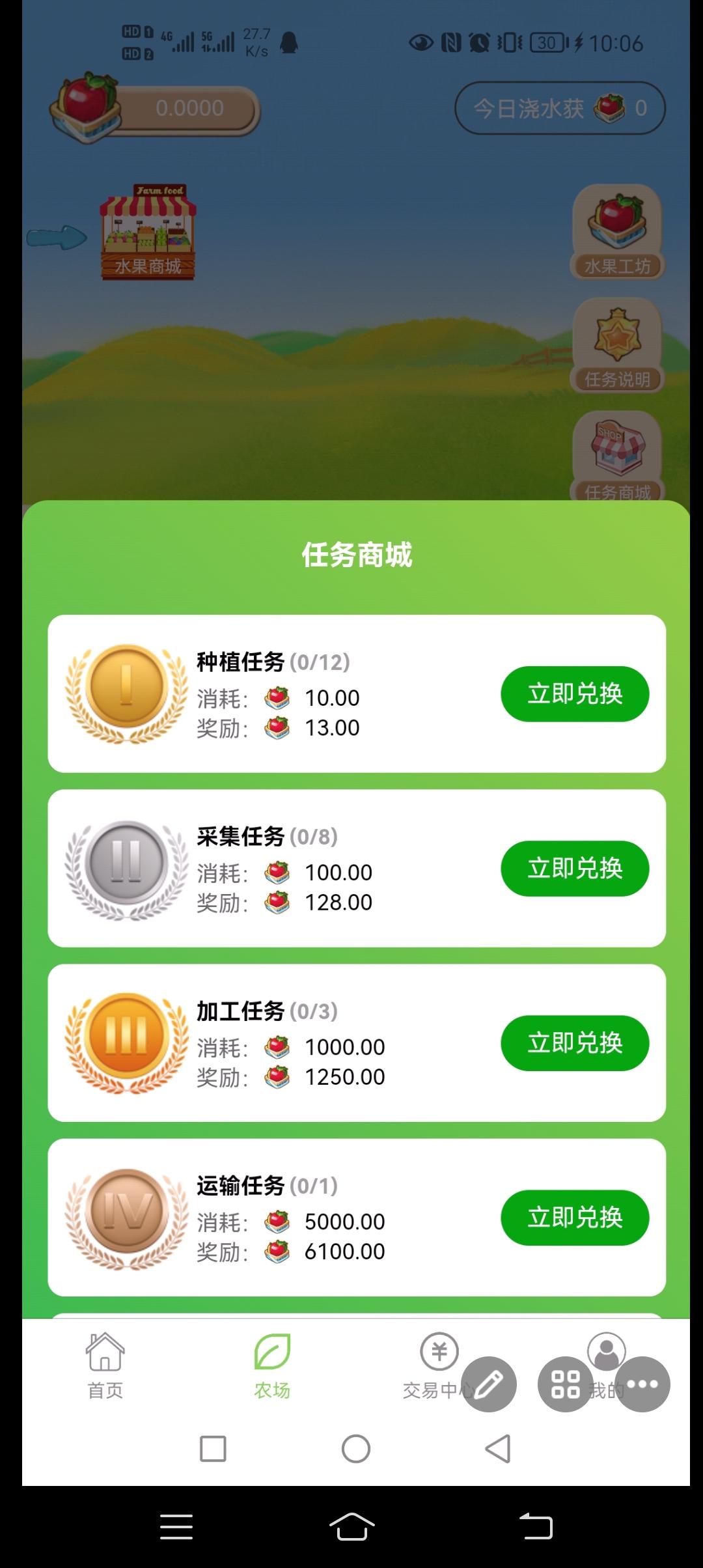Tap the grid squares floating button
This screenshot has height=1568, width=703.
[x=565, y=1384]
